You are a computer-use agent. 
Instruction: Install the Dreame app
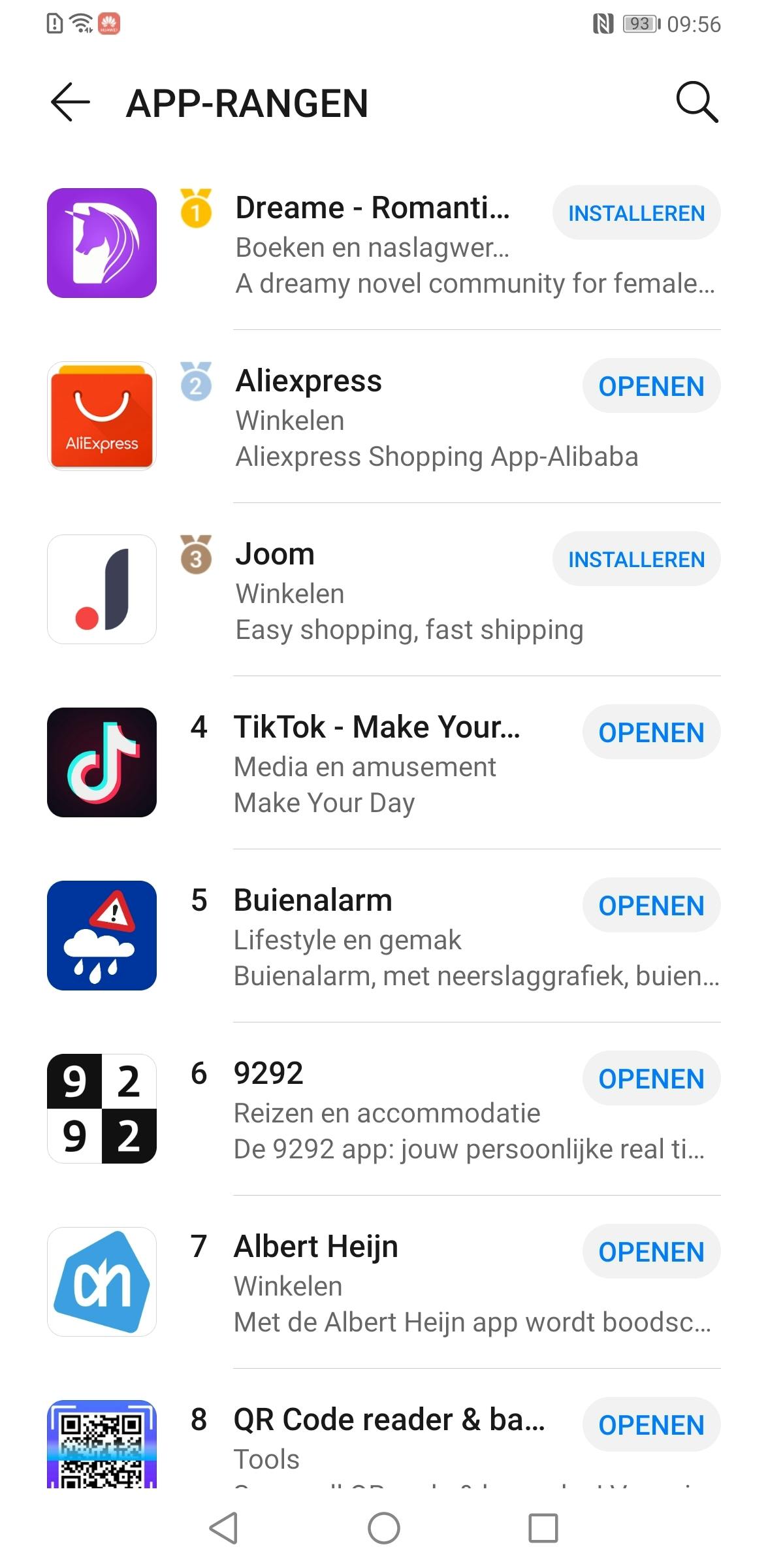pos(636,213)
